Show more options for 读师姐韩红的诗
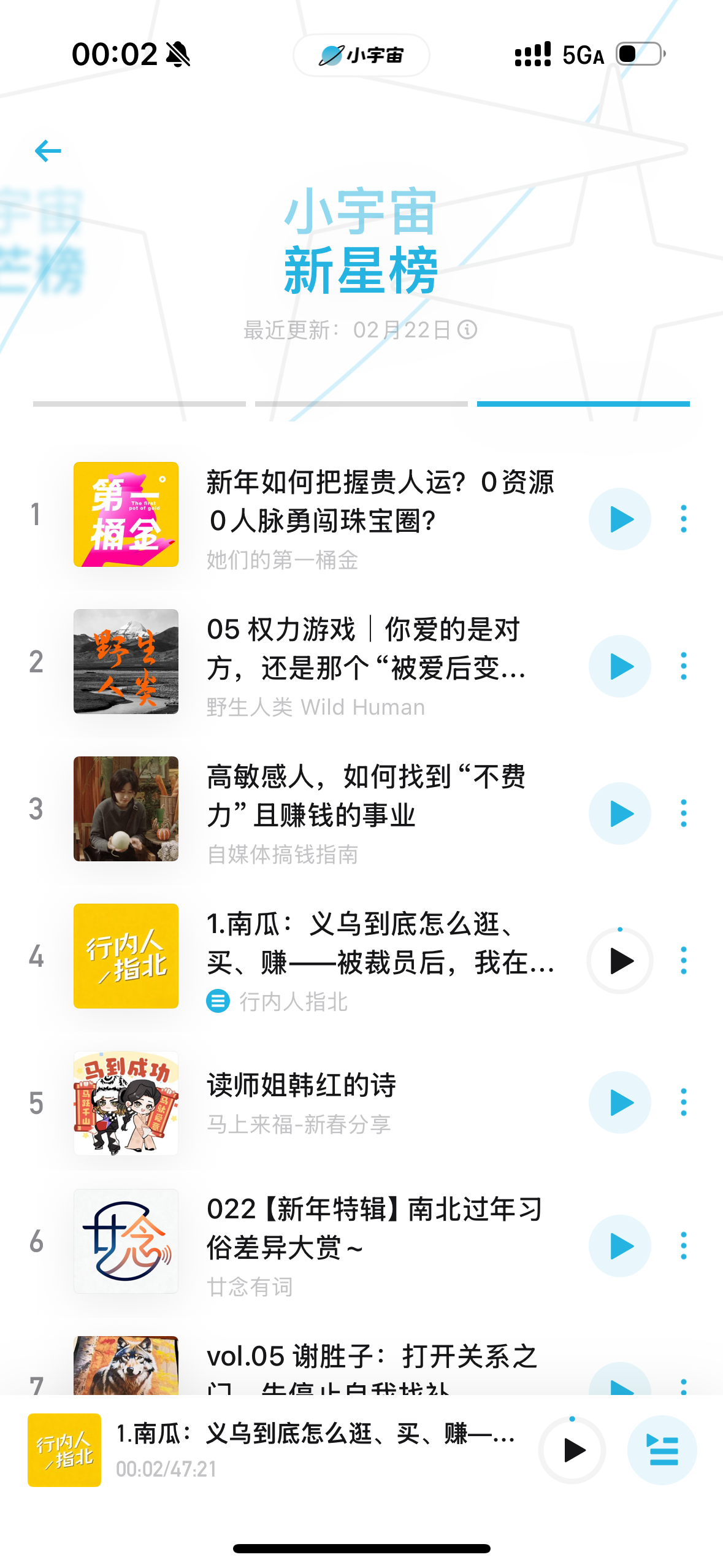 point(683,1102)
